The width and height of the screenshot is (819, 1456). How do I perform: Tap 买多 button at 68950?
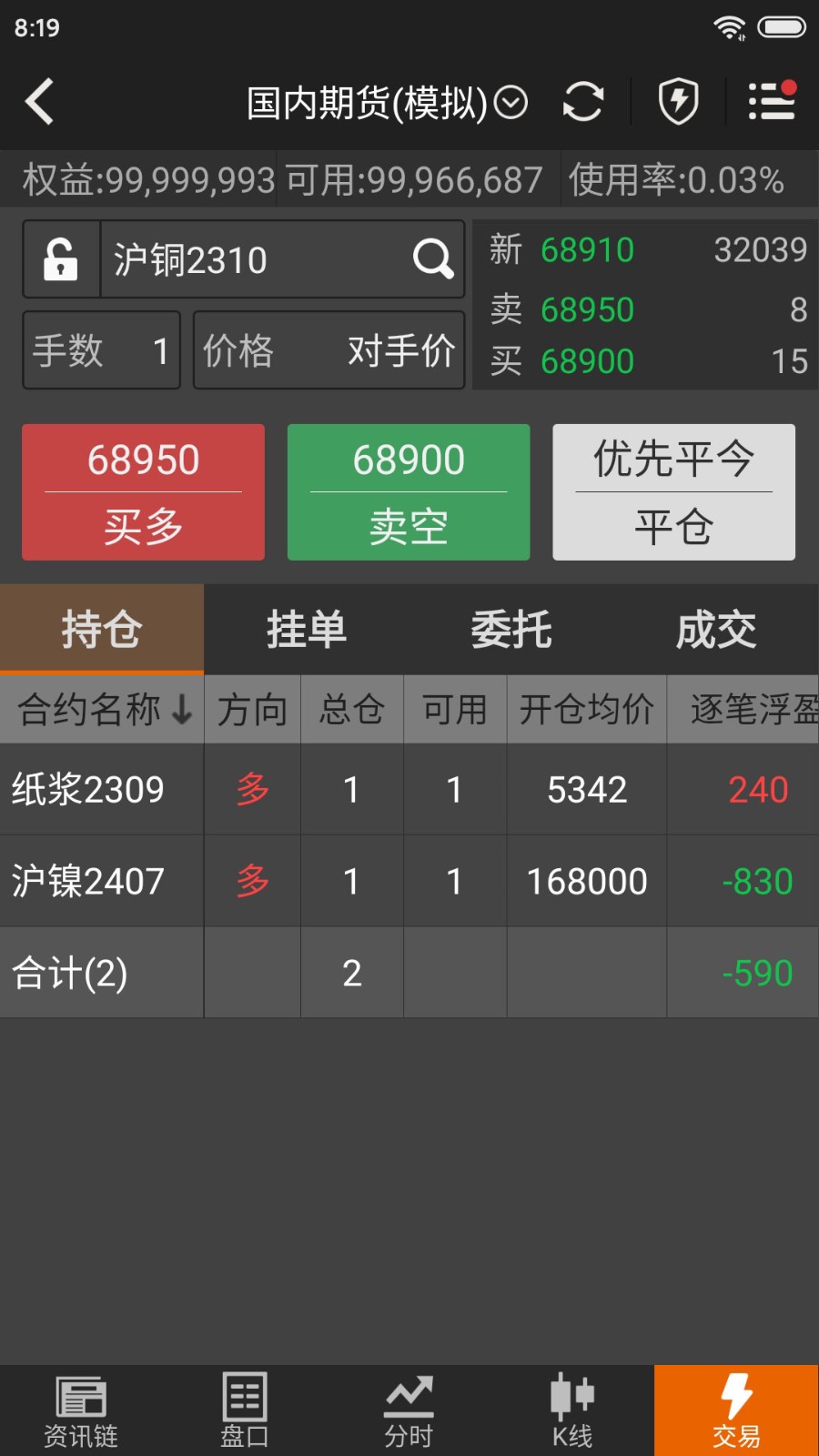(x=143, y=492)
